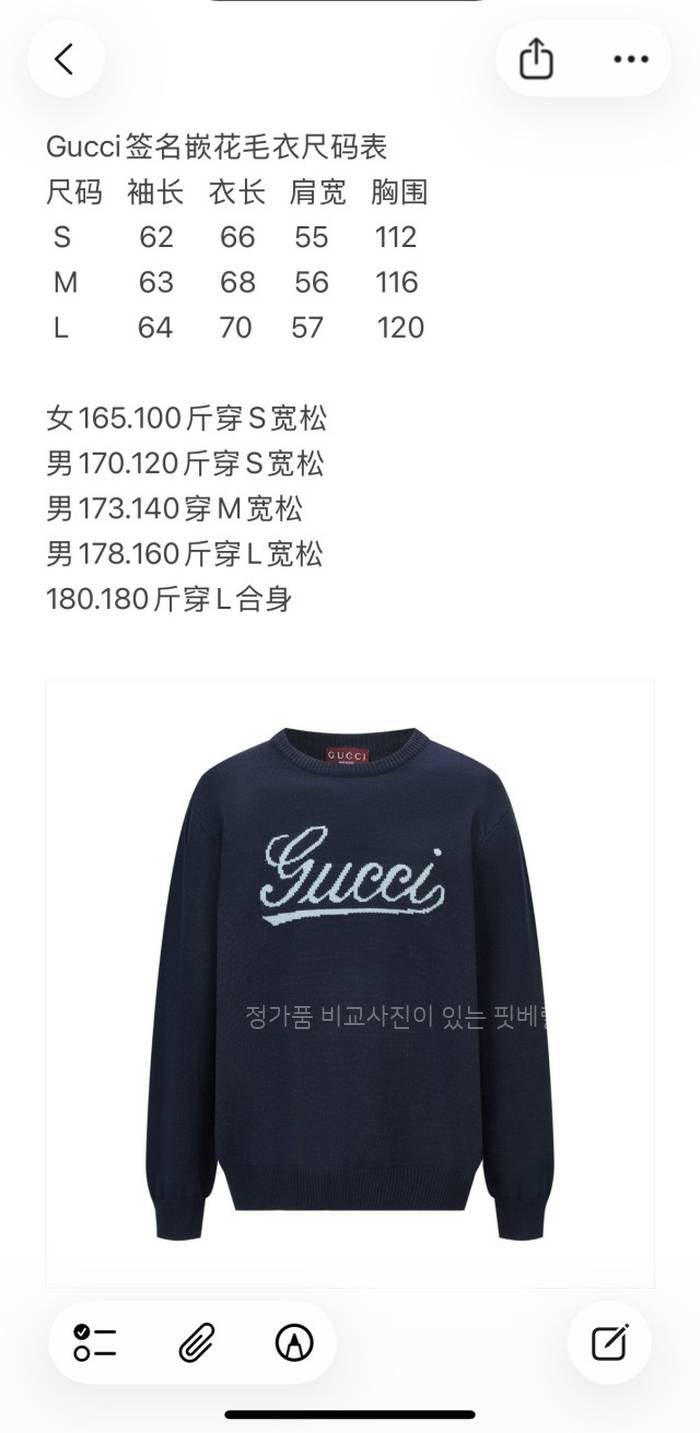The height and width of the screenshot is (1433, 700).
Task: Open the more options menu
Action: 631,59
